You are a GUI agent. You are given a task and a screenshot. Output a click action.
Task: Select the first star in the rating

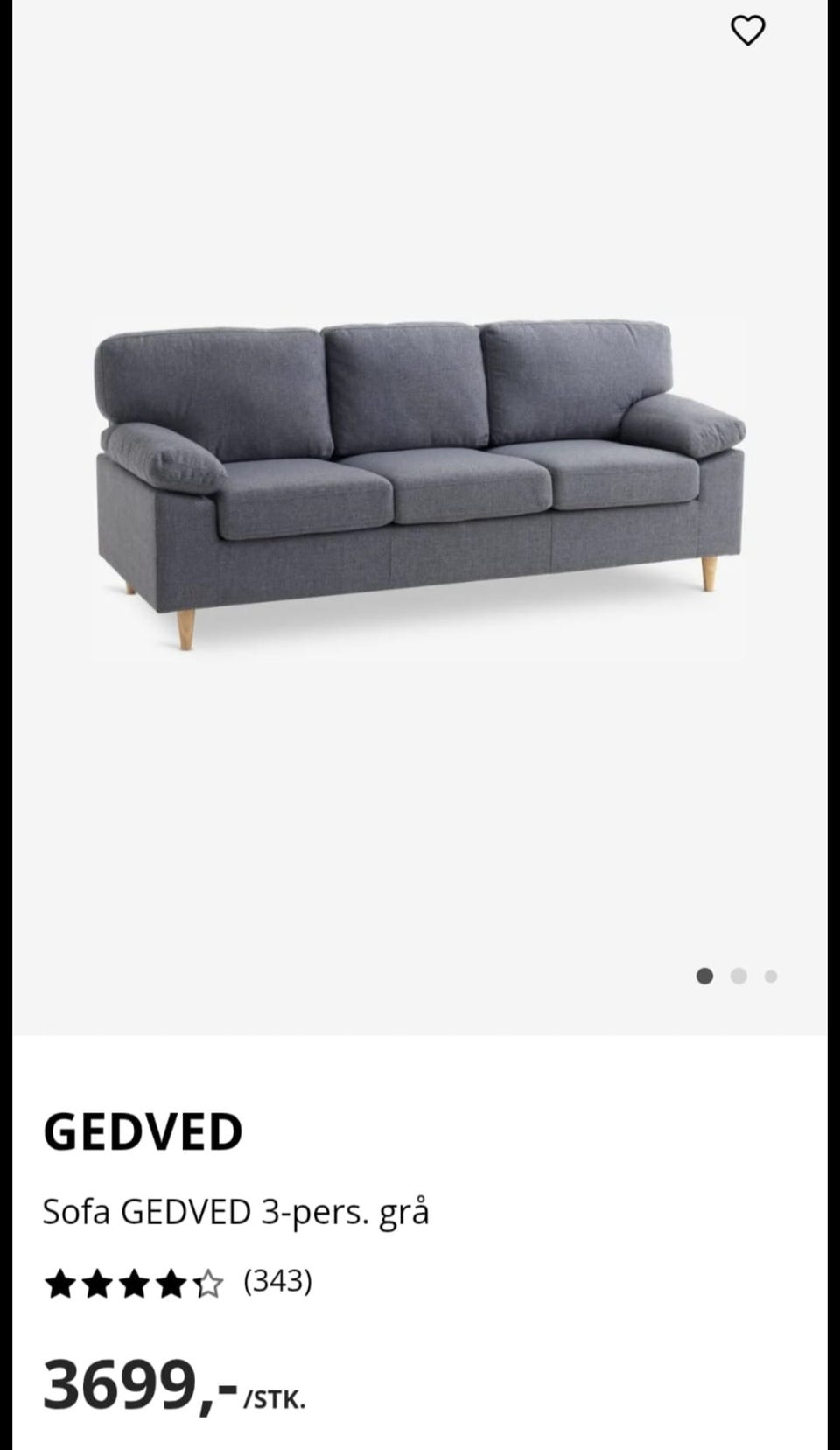[x=61, y=1283]
